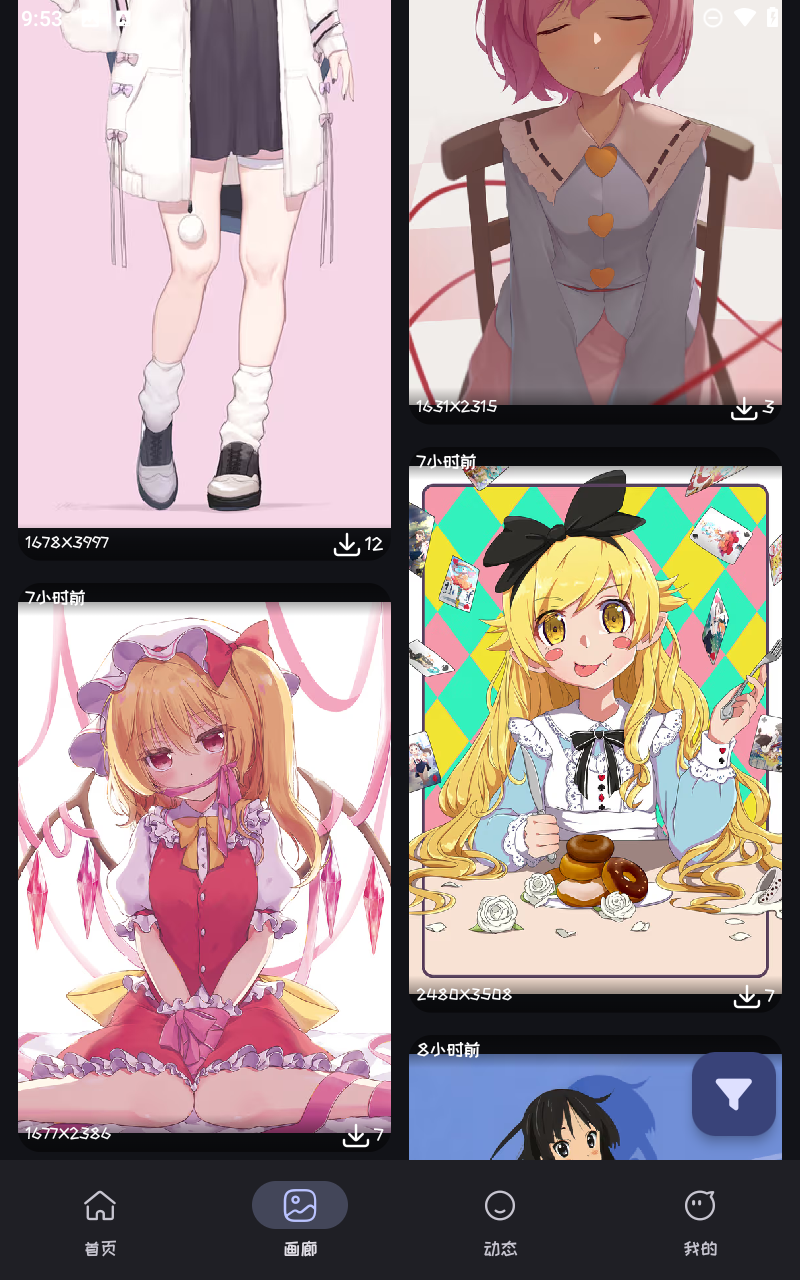Open the 动态 tab
The width and height of the screenshot is (800, 1280).
pyautogui.click(x=500, y=1220)
